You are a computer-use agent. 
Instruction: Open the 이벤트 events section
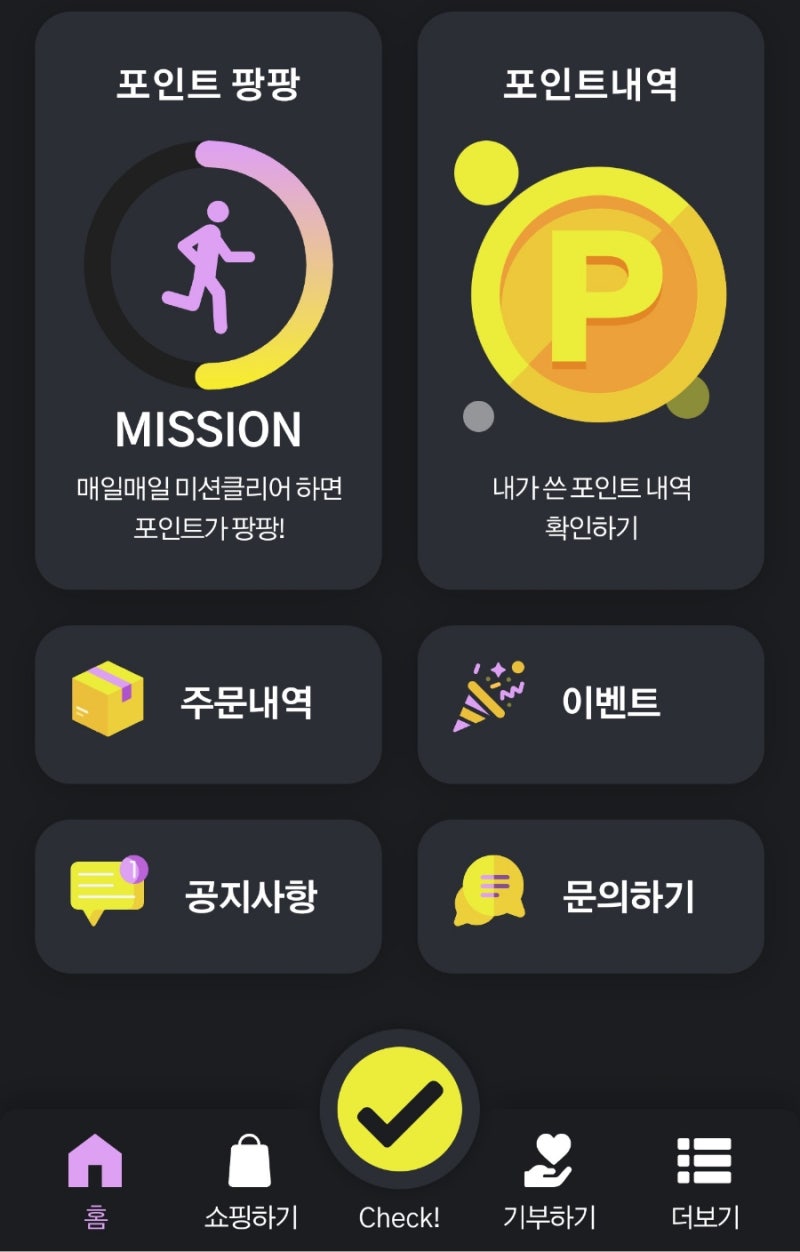(590, 703)
